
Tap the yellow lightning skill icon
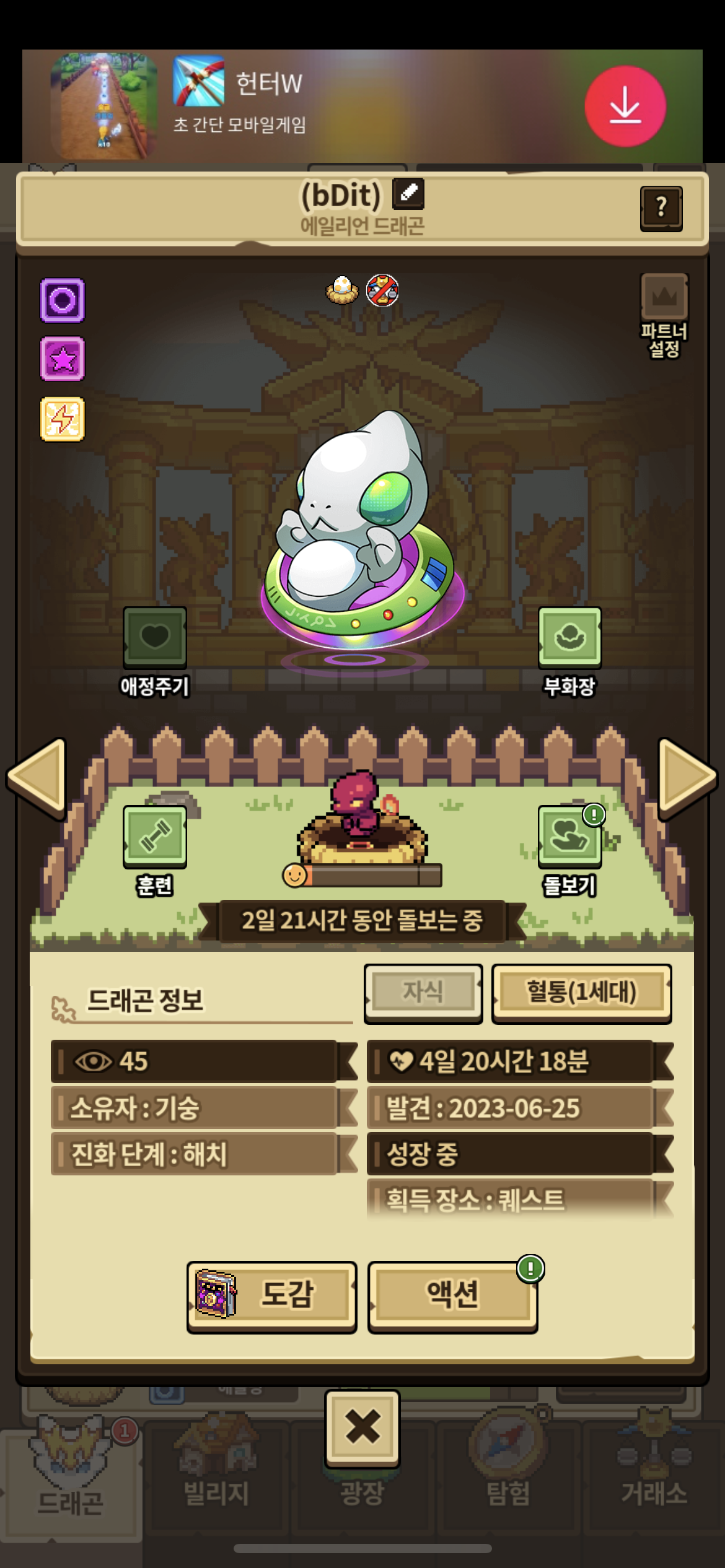coord(63,419)
